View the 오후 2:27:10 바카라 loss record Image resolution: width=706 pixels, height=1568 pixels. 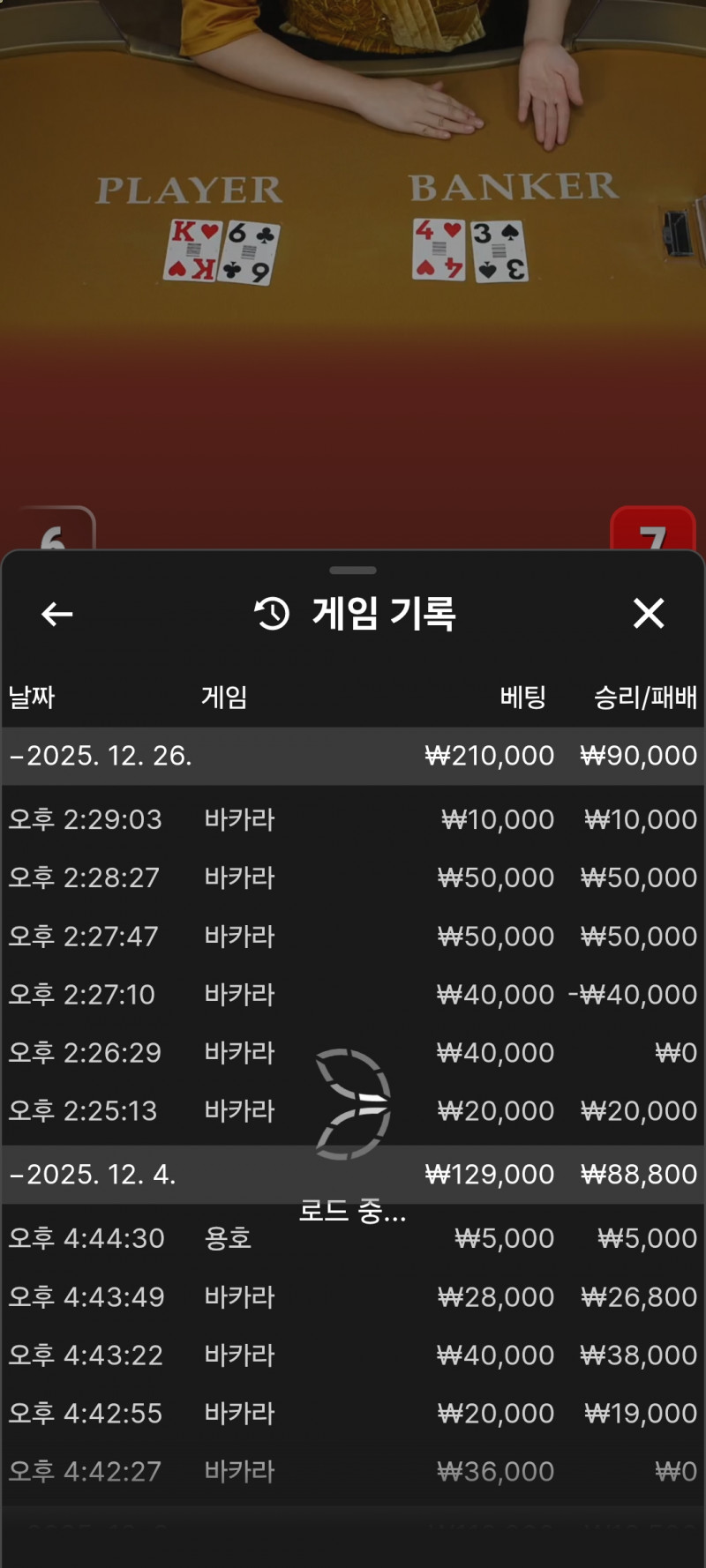353,994
